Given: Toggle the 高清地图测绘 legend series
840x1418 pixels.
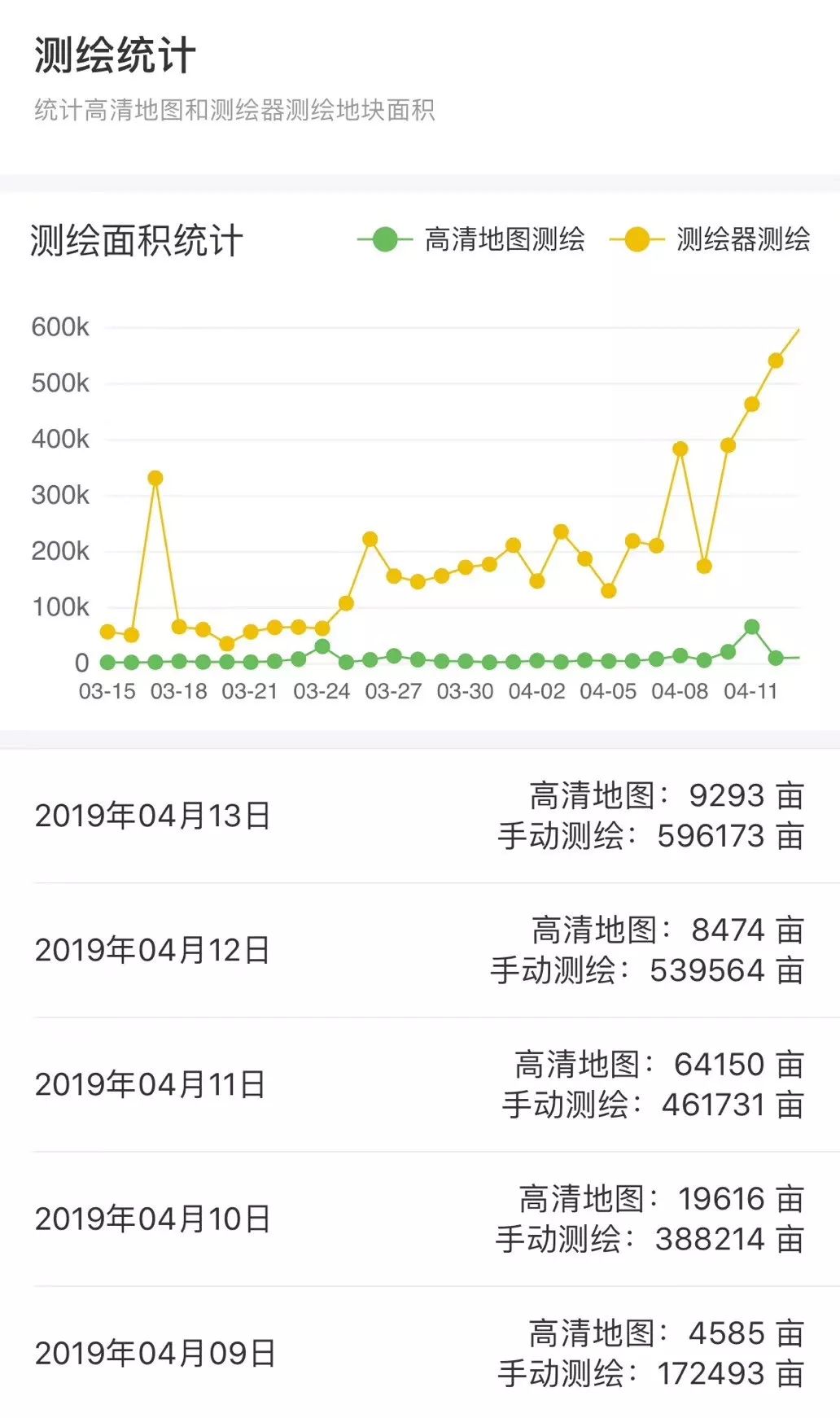Looking at the screenshot, I should tap(470, 239).
